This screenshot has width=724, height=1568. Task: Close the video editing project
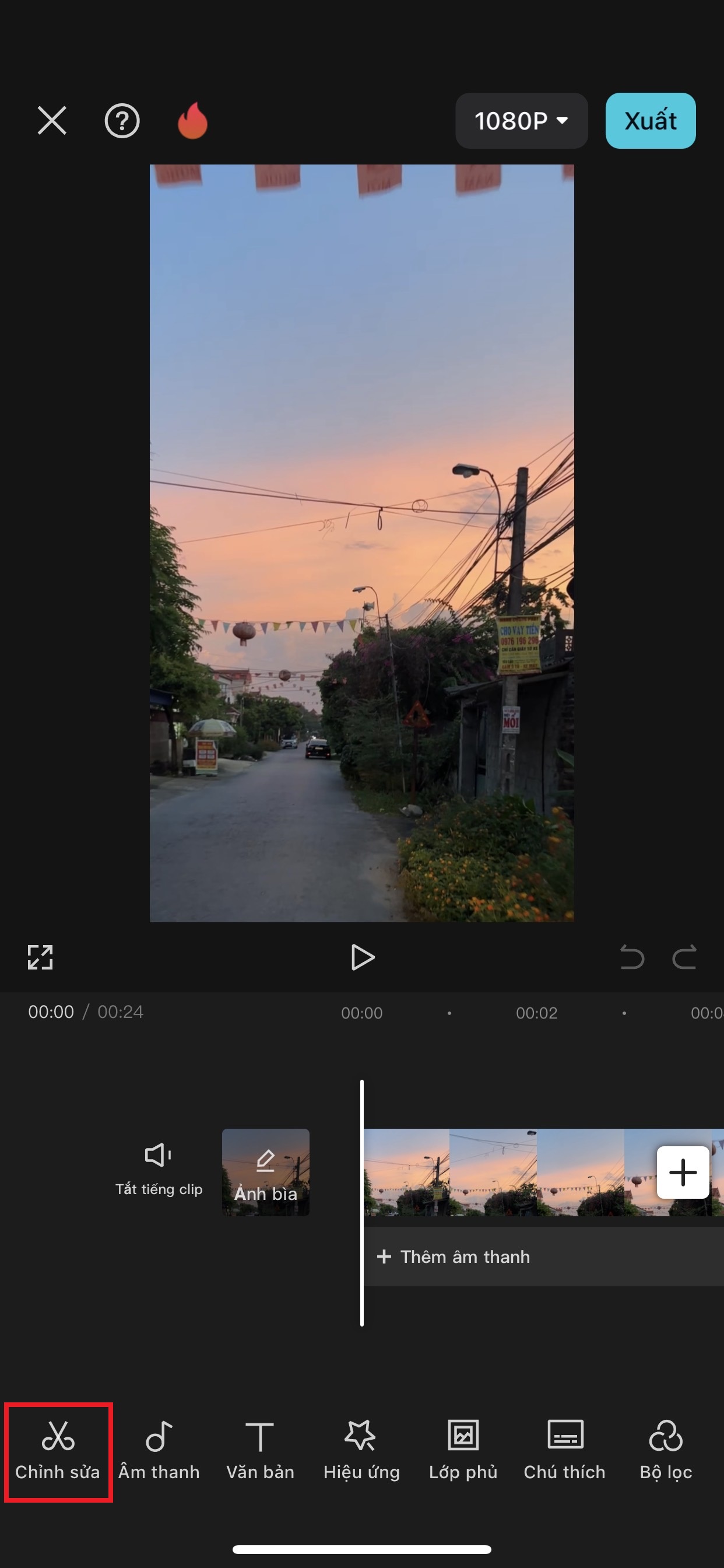click(x=52, y=121)
